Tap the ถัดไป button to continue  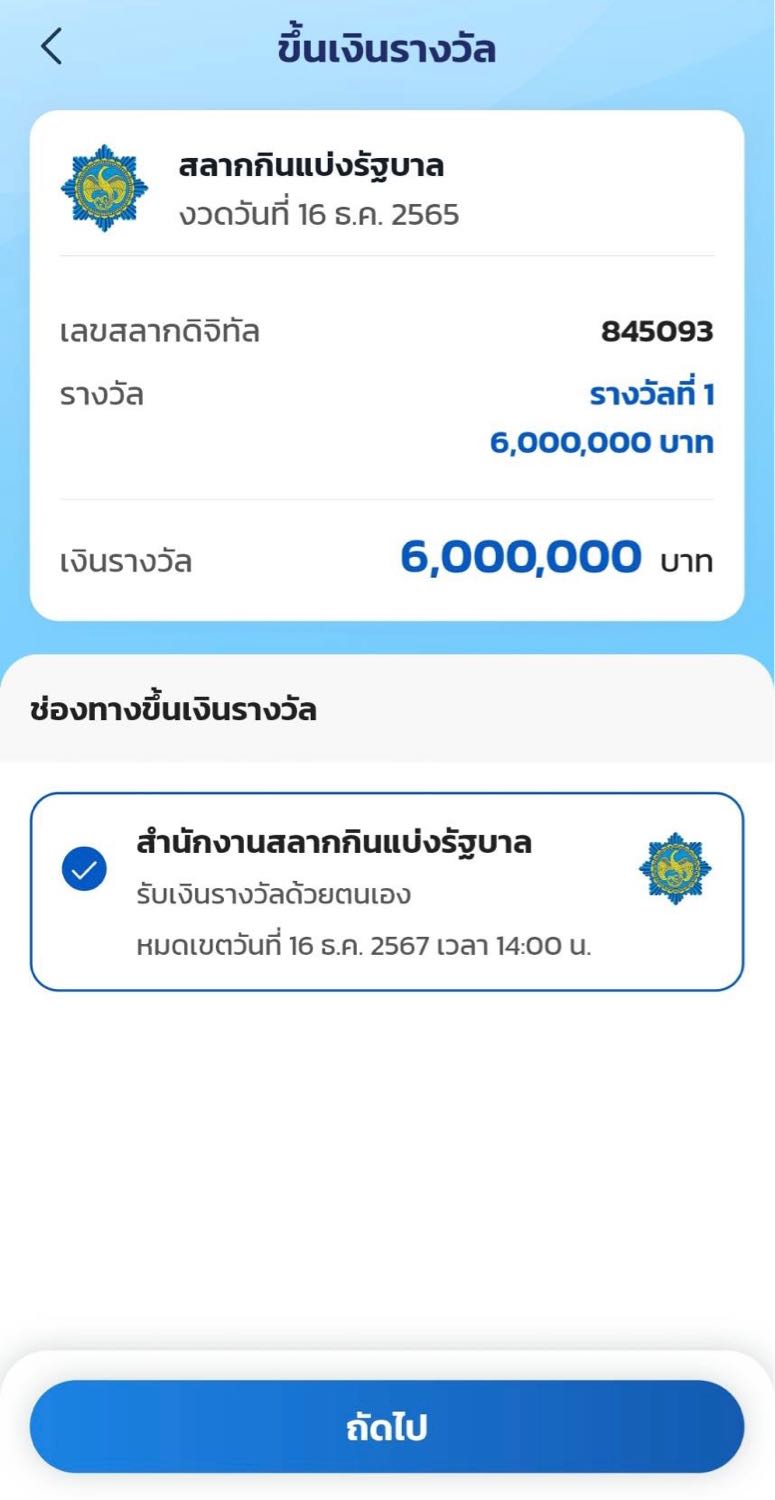click(387, 1427)
